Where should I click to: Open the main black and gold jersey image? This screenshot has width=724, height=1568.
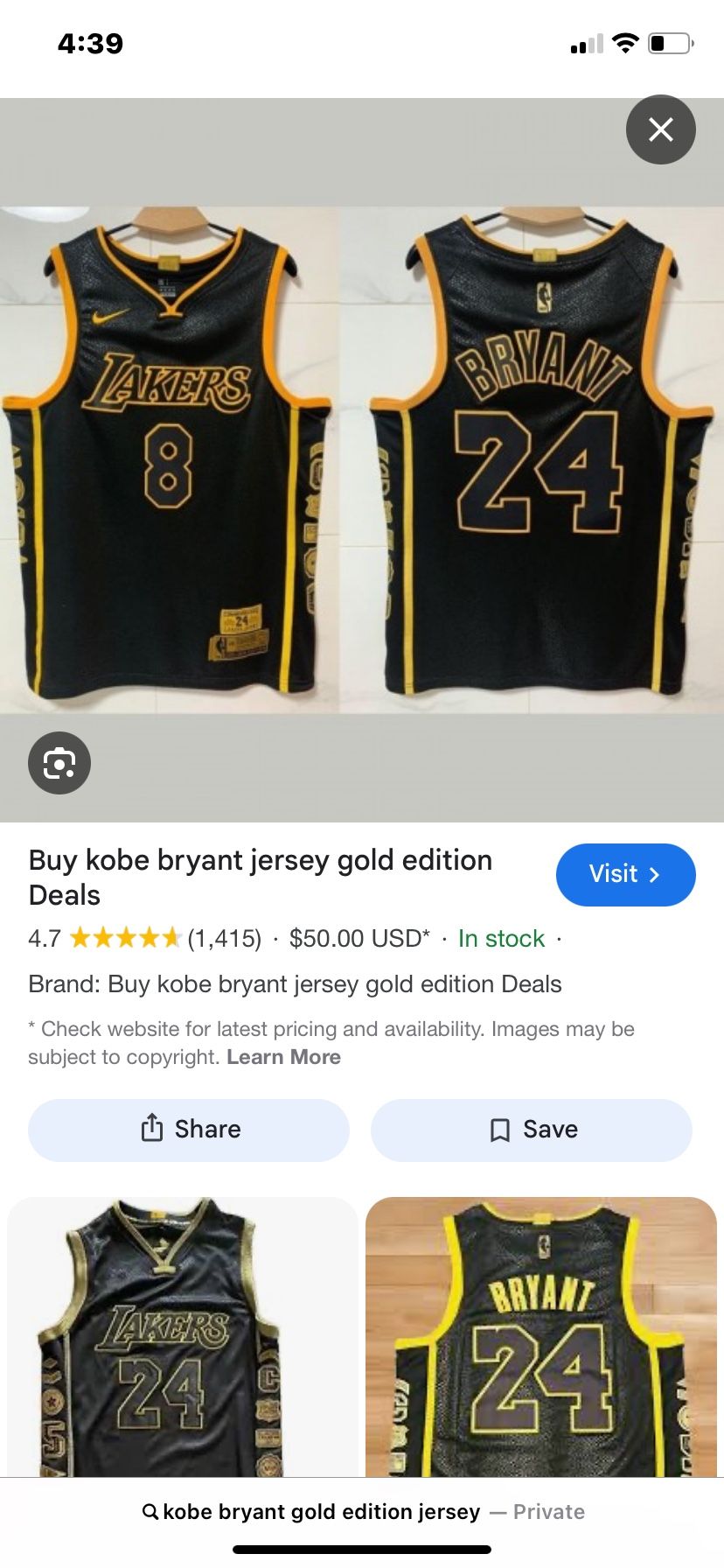pos(362,459)
